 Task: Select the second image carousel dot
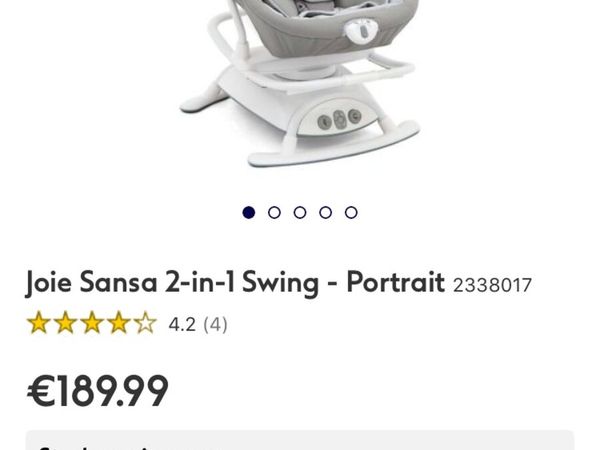pos(274,212)
